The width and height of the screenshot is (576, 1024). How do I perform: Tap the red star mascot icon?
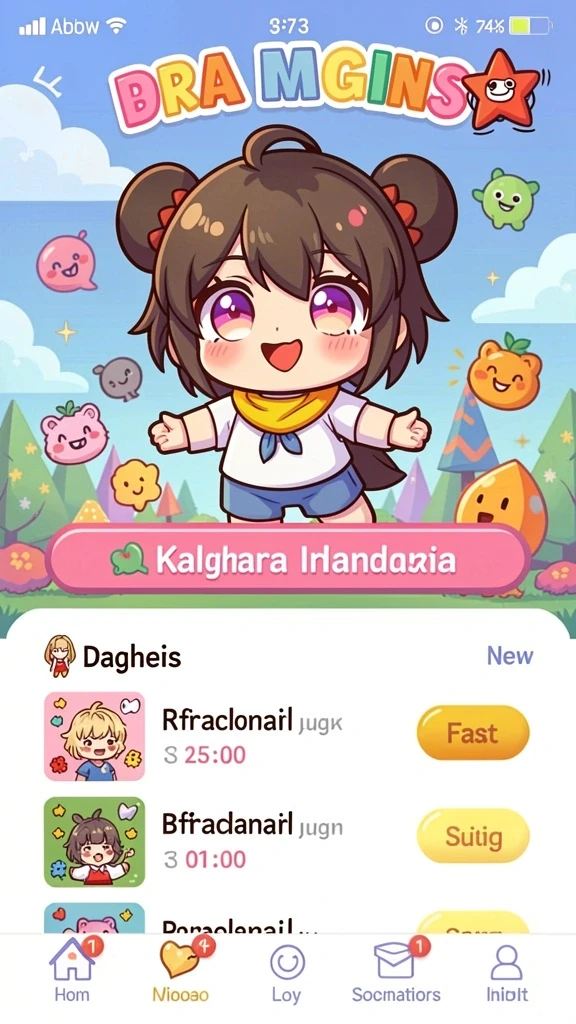tap(502, 90)
